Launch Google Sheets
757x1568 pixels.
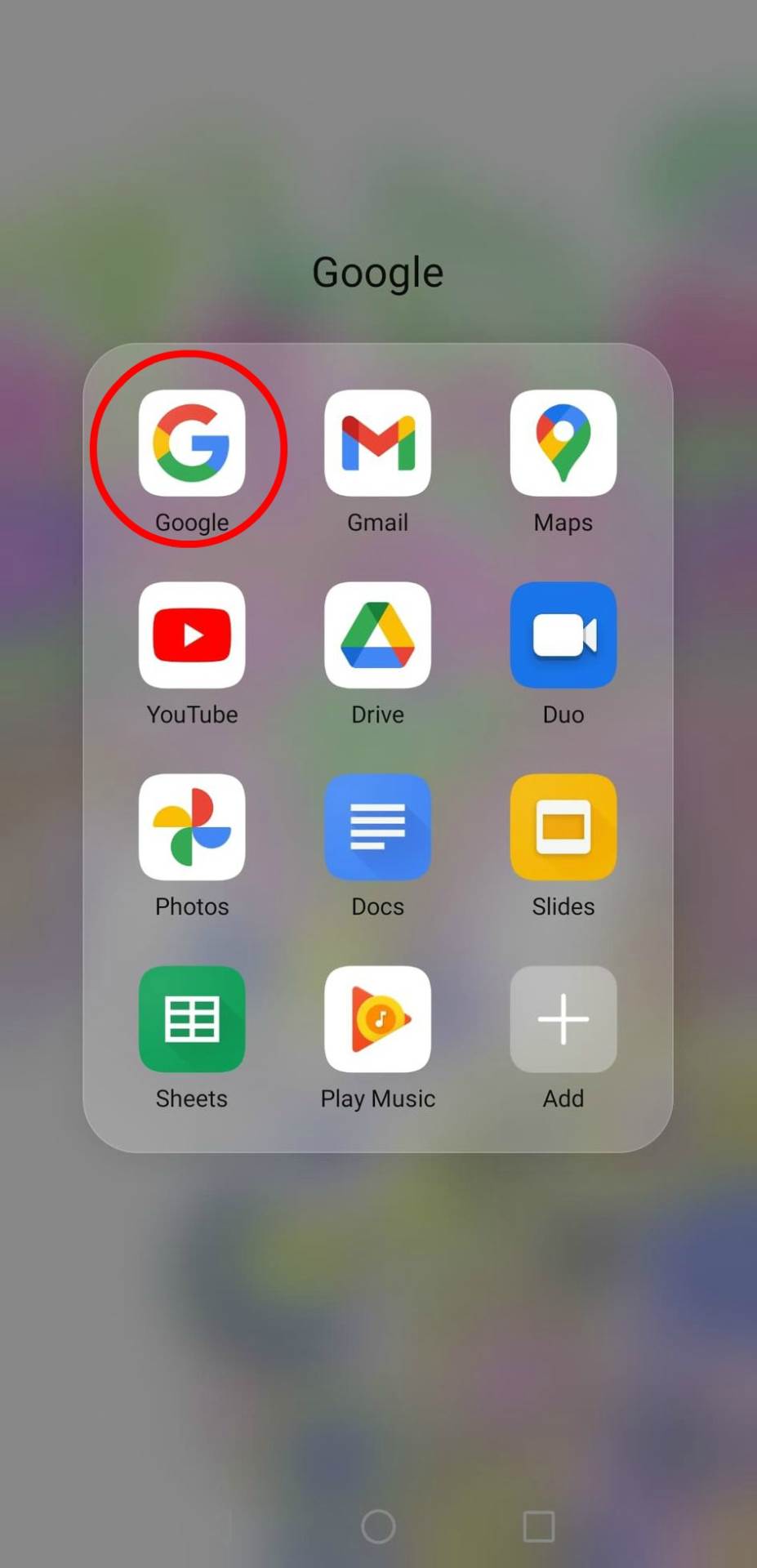click(191, 1019)
